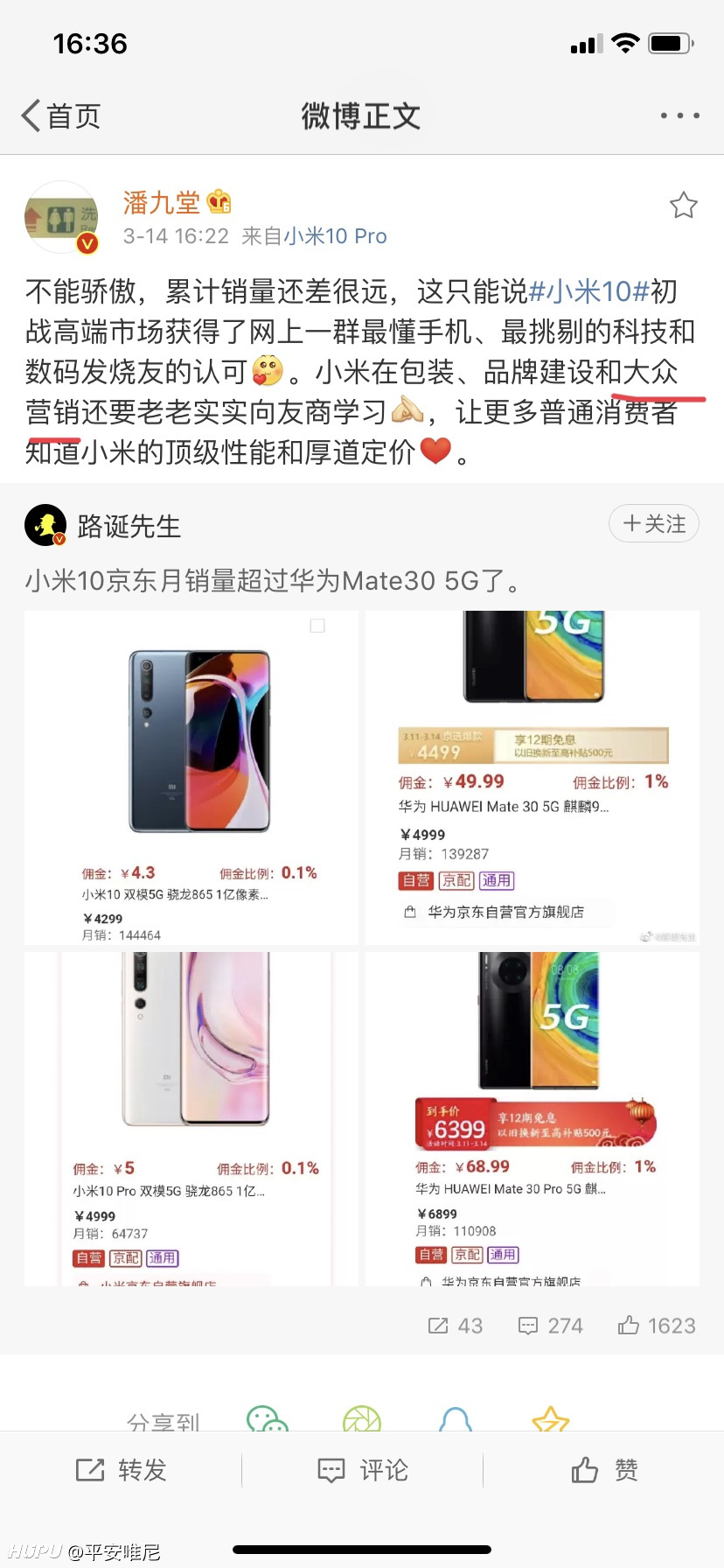The width and height of the screenshot is (724, 1568).
Task: Open 潘九堂's profile avatar
Action: click(60, 217)
